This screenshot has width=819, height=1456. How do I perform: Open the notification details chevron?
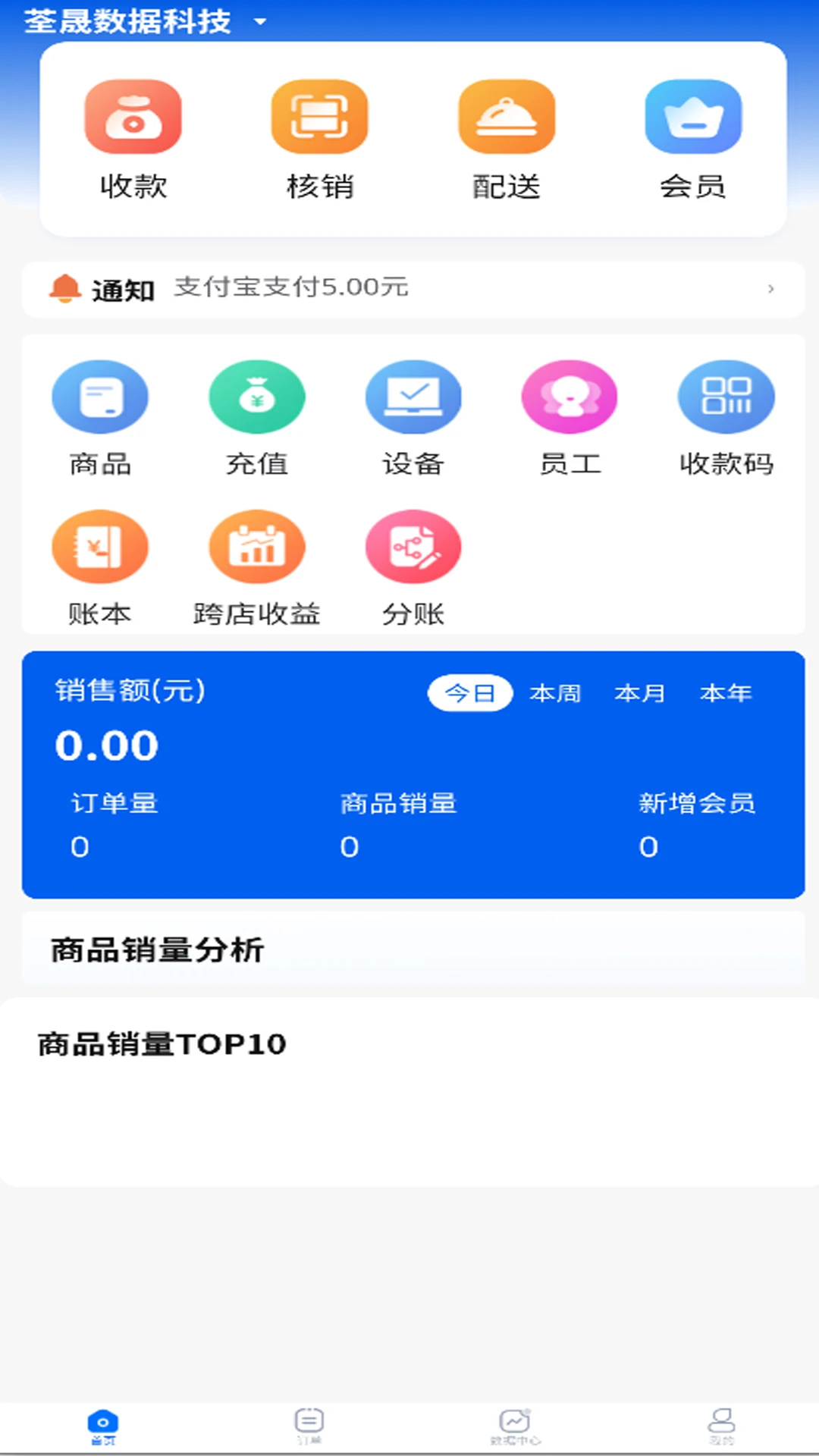click(x=770, y=289)
